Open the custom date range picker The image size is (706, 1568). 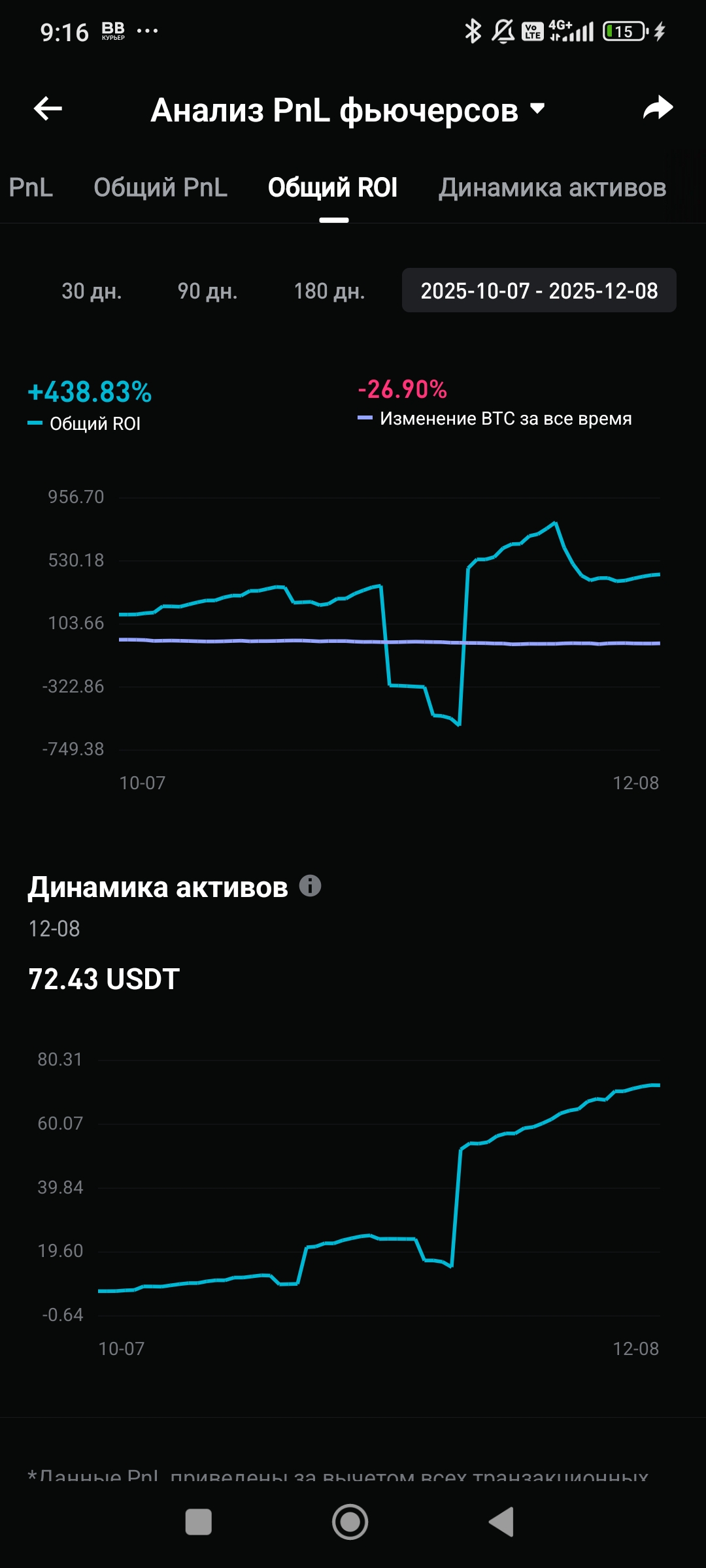539,291
